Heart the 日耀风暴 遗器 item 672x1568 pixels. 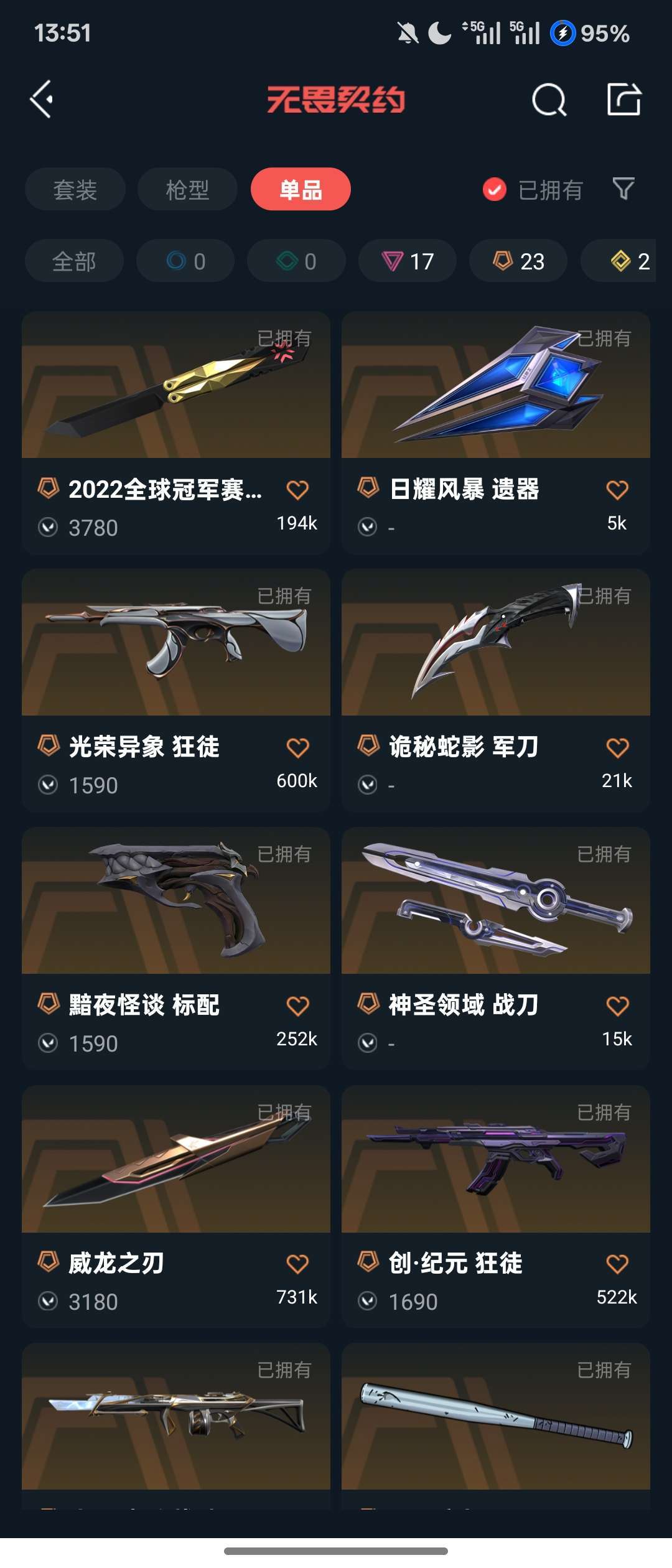[x=617, y=490]
